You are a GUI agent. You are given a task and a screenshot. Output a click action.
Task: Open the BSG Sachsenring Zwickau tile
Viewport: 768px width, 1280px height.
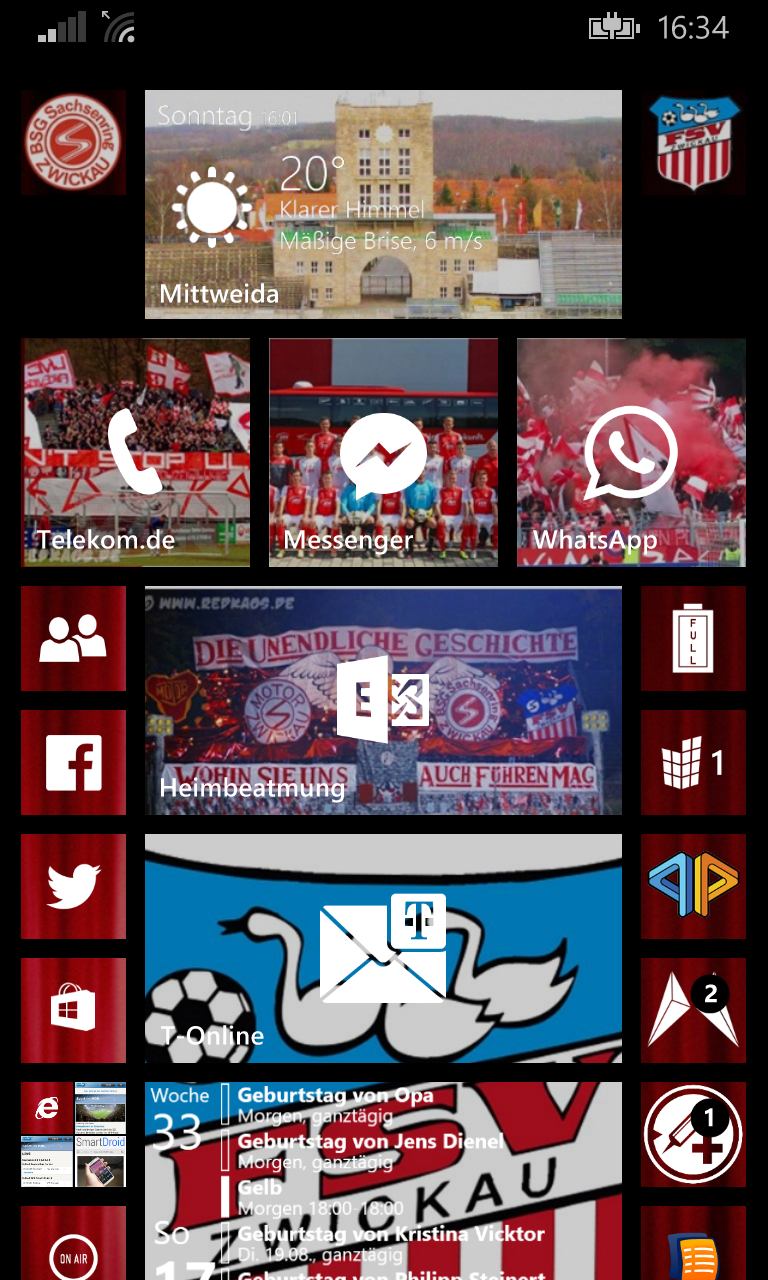[73, 142]
